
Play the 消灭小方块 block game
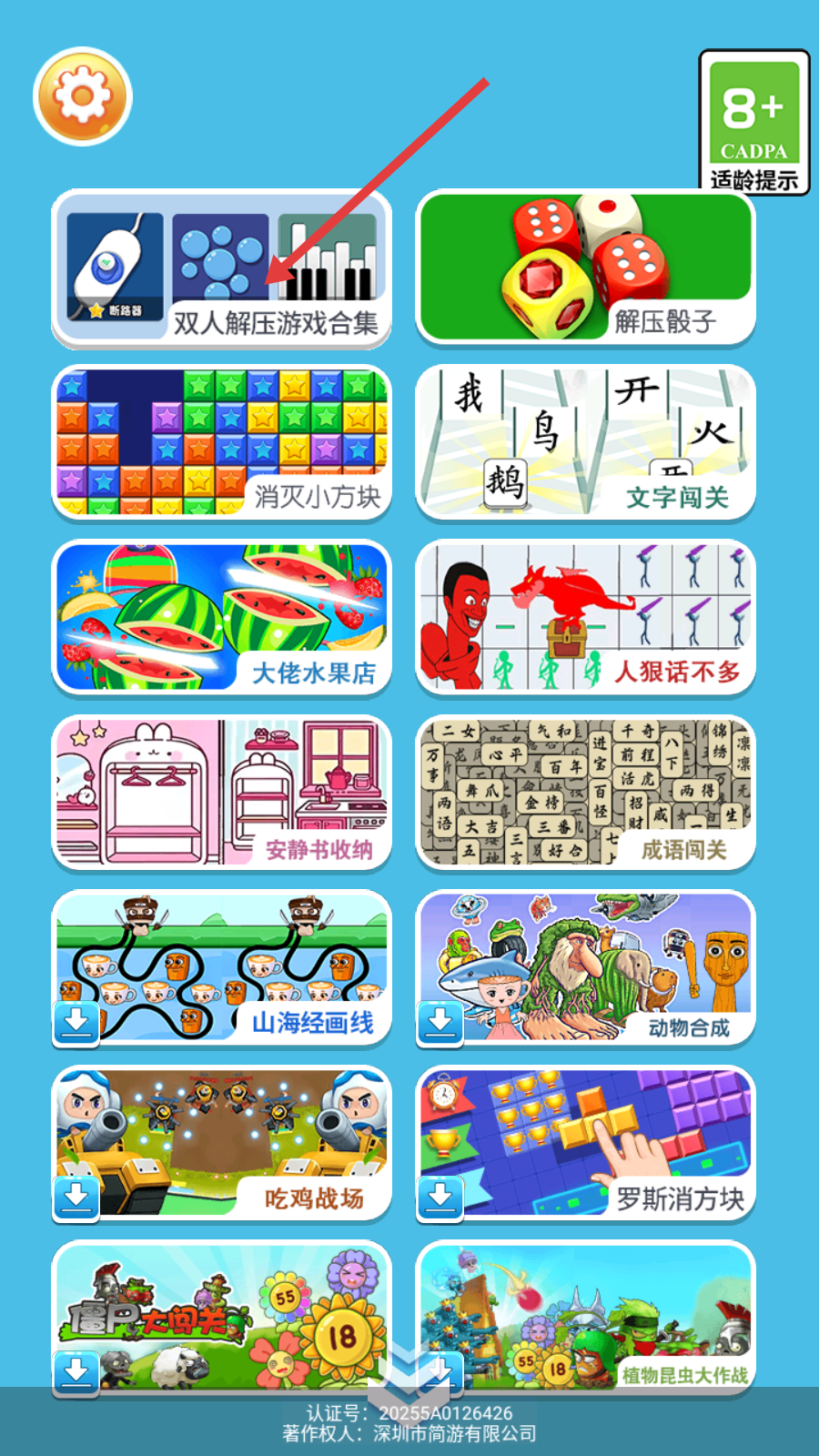point(221,443)
